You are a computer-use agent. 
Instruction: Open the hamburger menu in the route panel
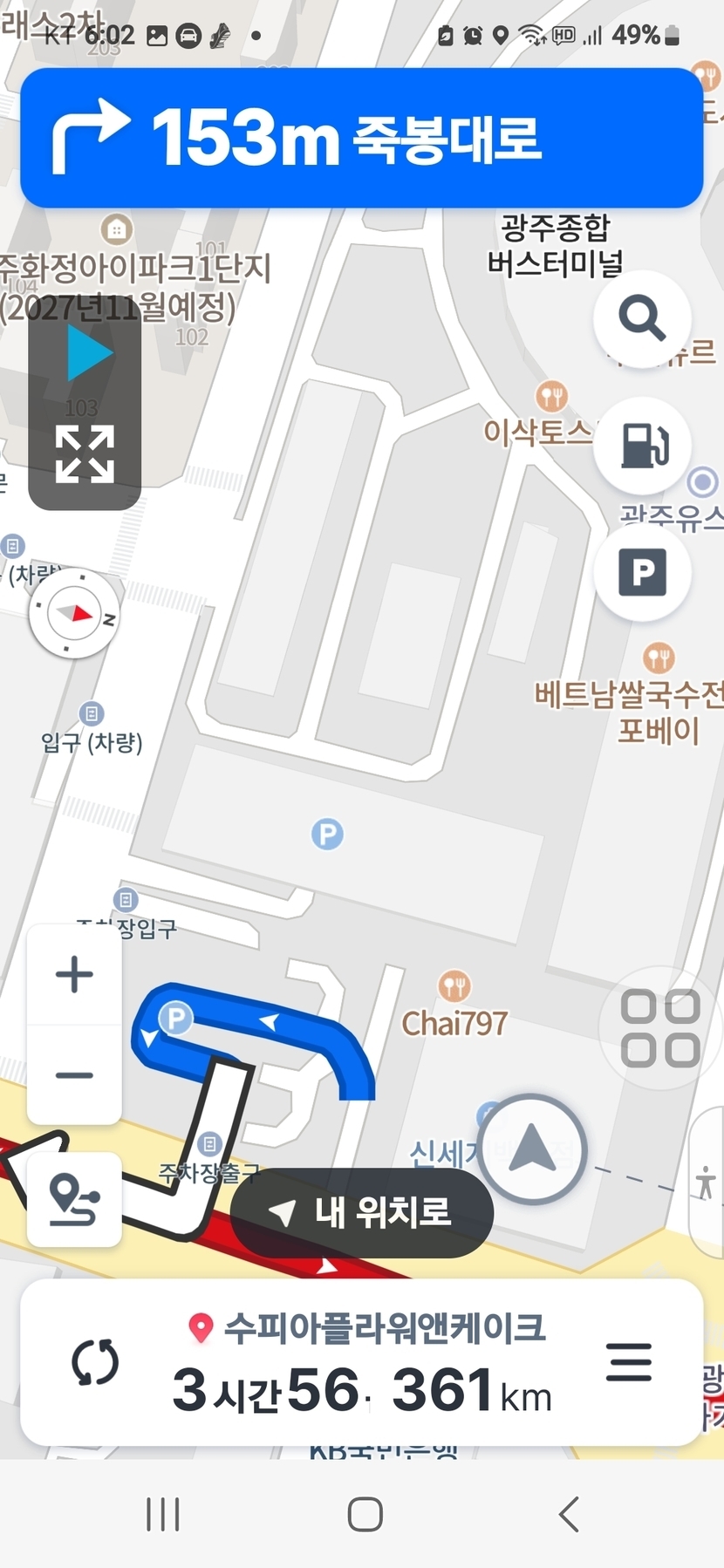pyautogui.click(x=629, y=1361)
